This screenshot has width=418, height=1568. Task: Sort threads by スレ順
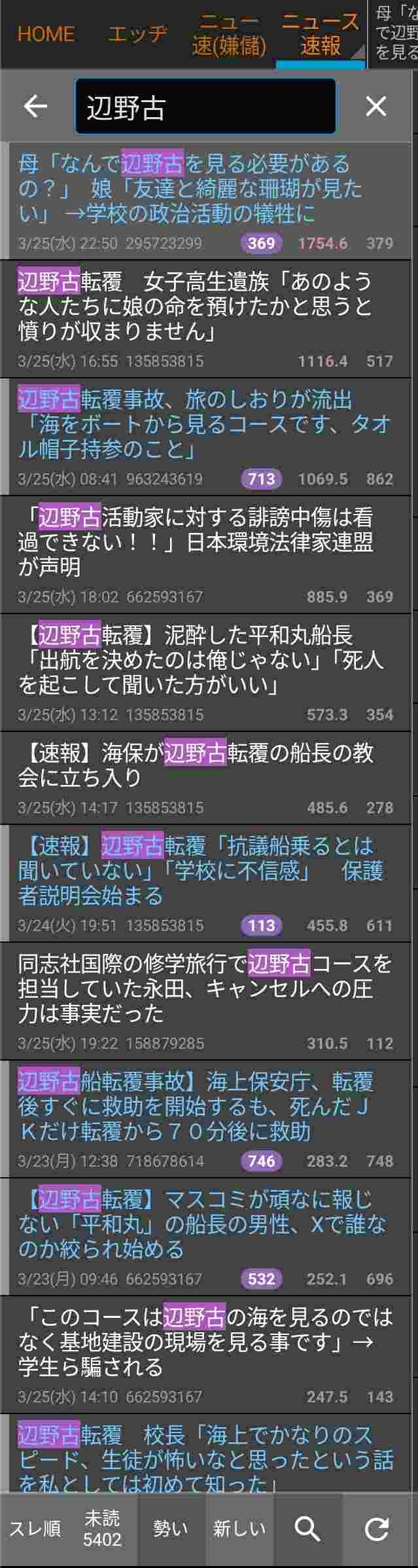point(34,1529)
